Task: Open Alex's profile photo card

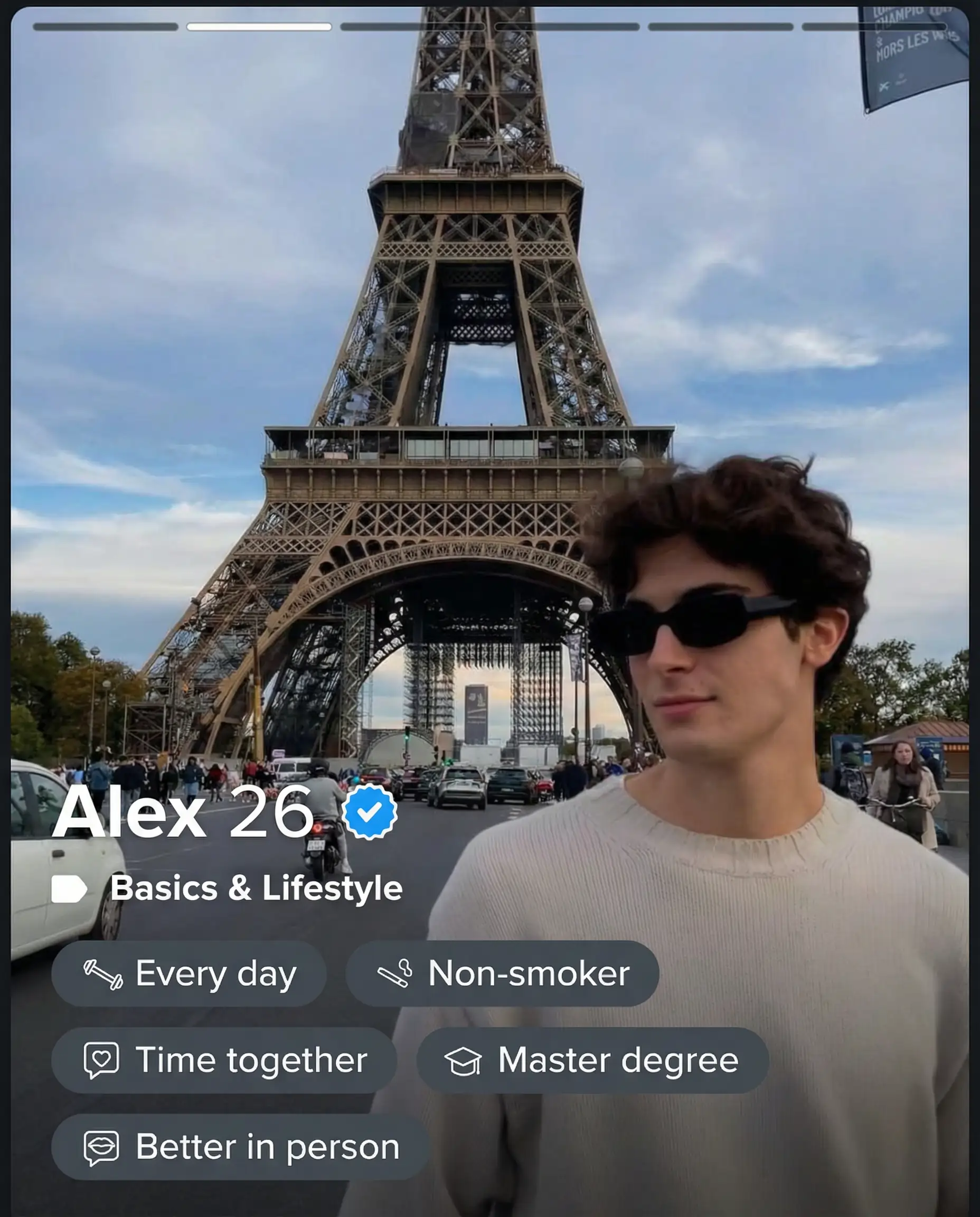Action: tap(490, 395)
